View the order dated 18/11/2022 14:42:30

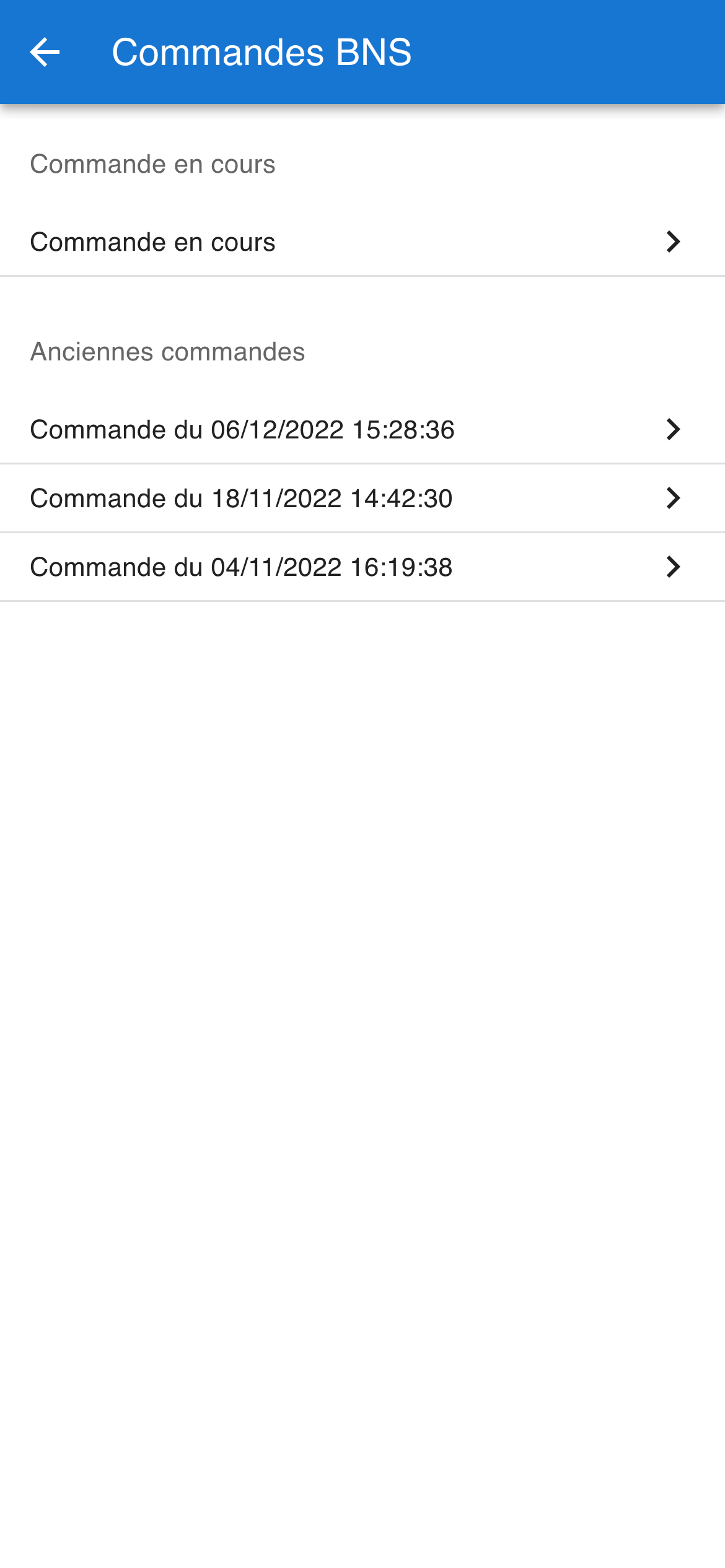tap(362, 498)
